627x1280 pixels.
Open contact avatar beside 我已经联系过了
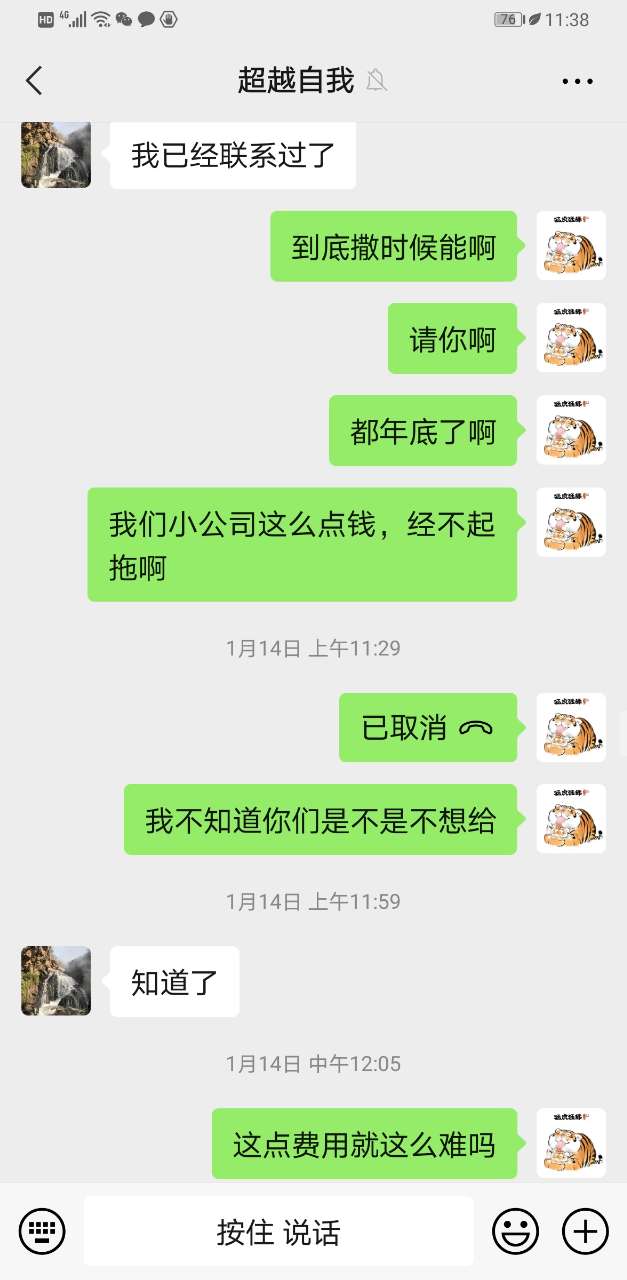(56, 155)
